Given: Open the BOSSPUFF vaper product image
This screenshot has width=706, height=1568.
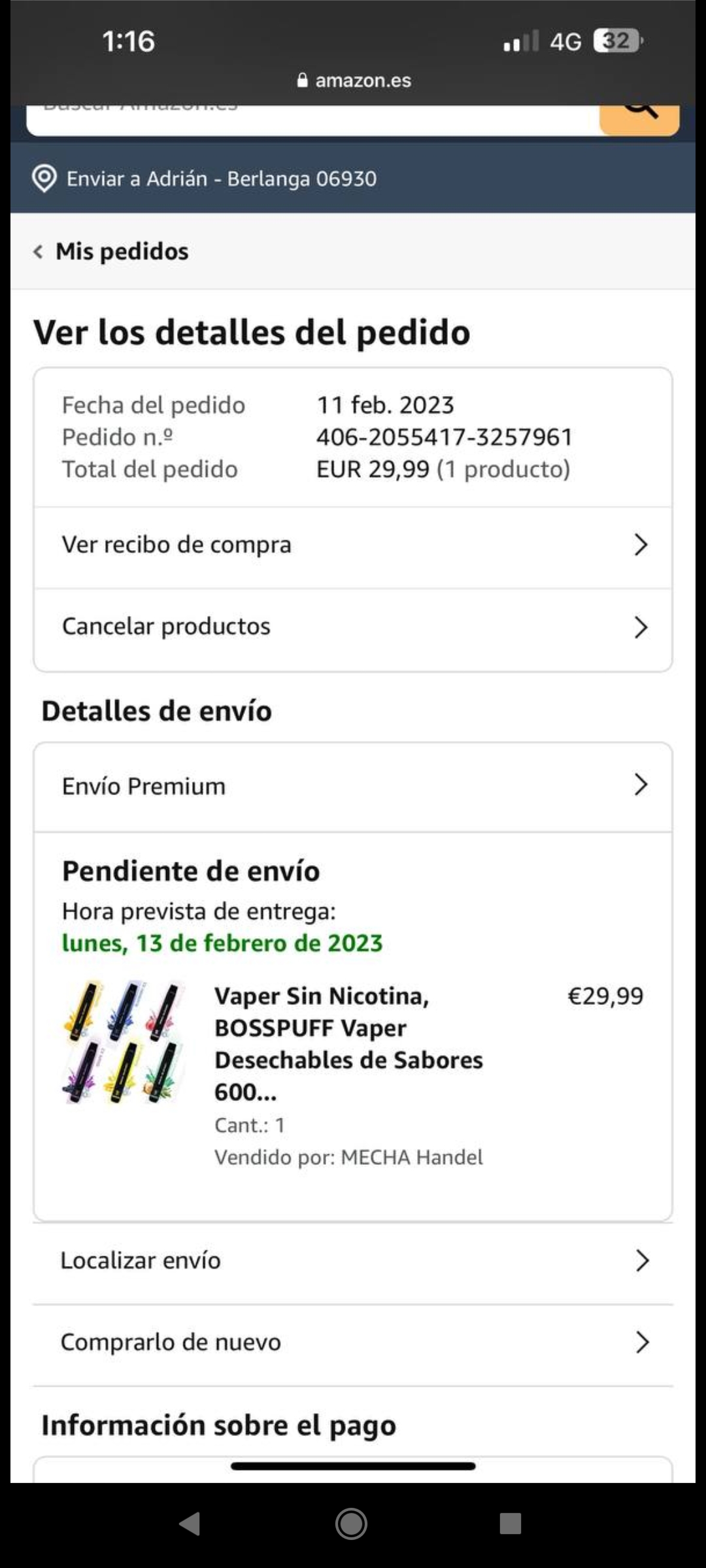Looking at the screenshot, I should coord(124,1042).
